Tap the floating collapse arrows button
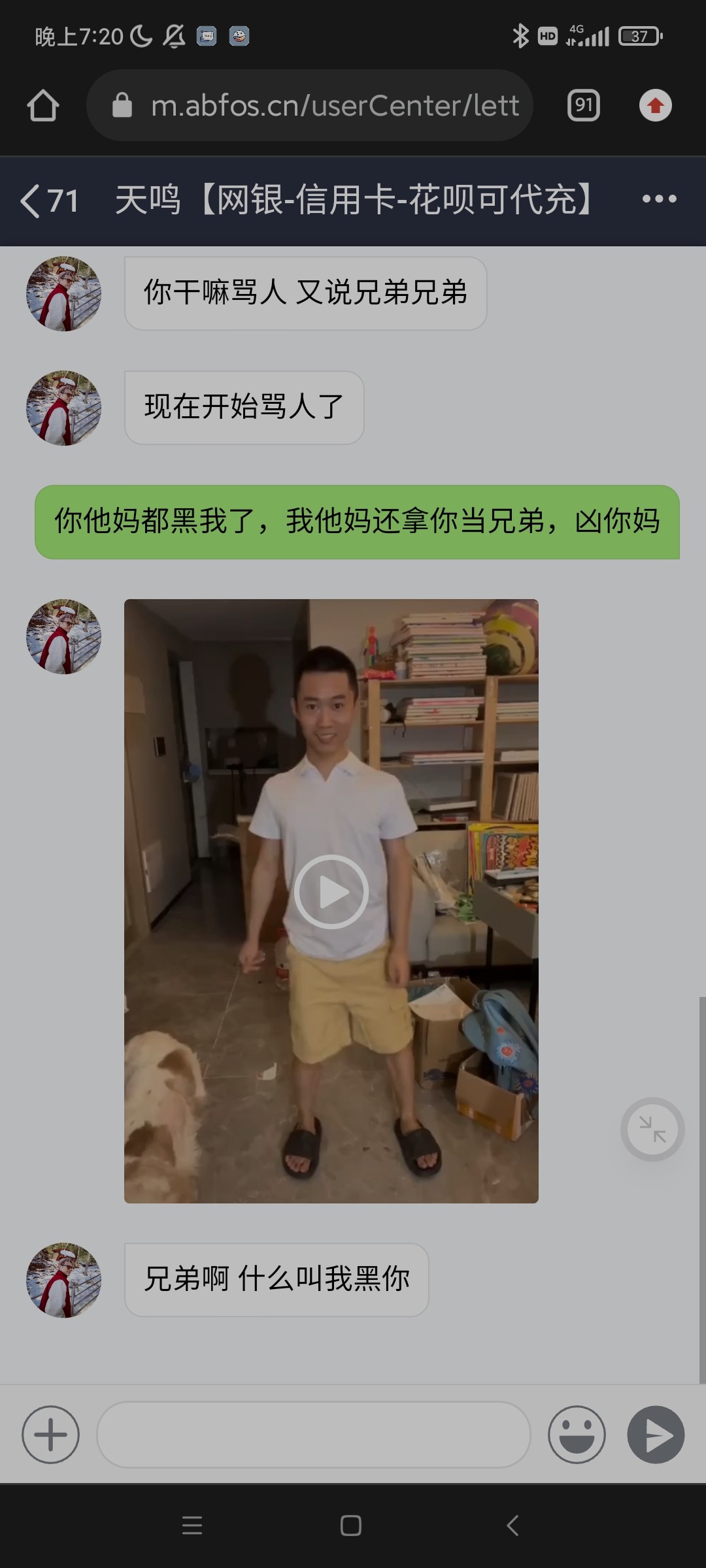The height and width of the screenshot is (1568, 706). click(652, 1129)
